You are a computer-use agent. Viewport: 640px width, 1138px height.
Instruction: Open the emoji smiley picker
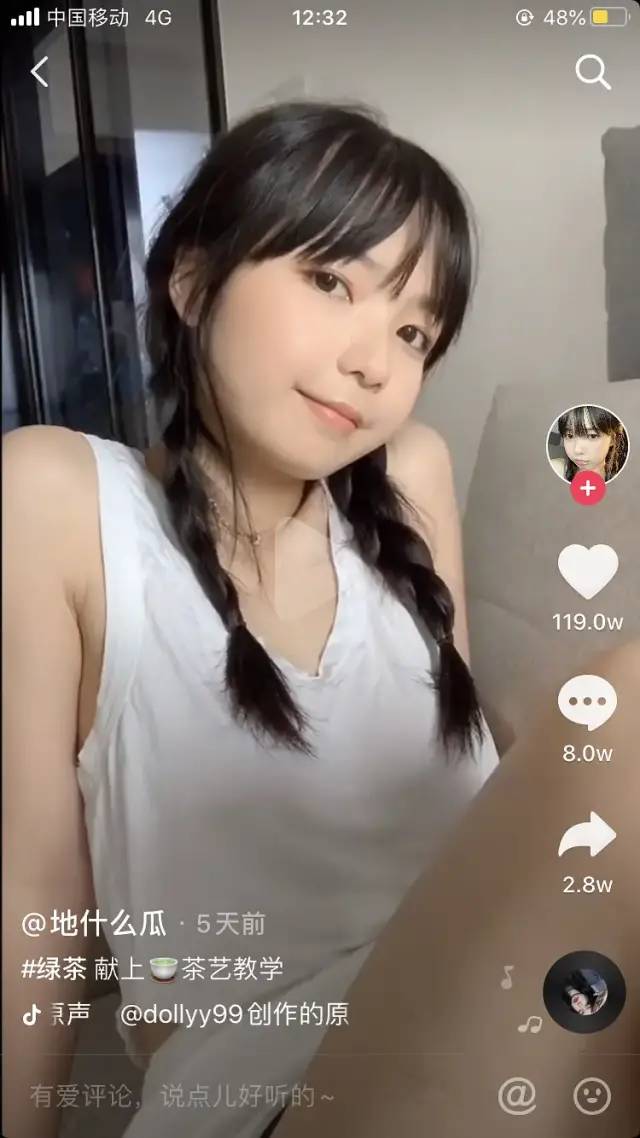click(592, 1095)
